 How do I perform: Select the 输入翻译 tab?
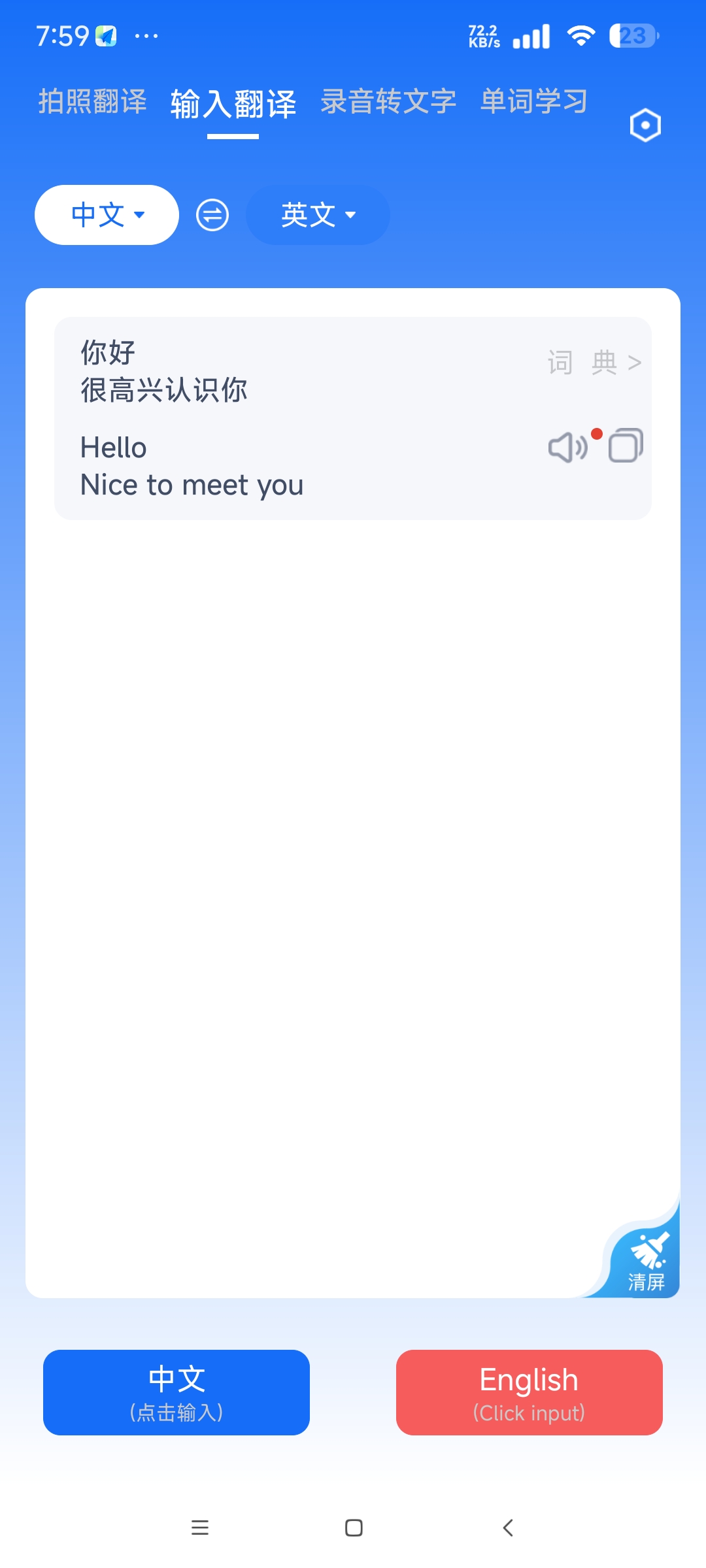tap(233, 105)
